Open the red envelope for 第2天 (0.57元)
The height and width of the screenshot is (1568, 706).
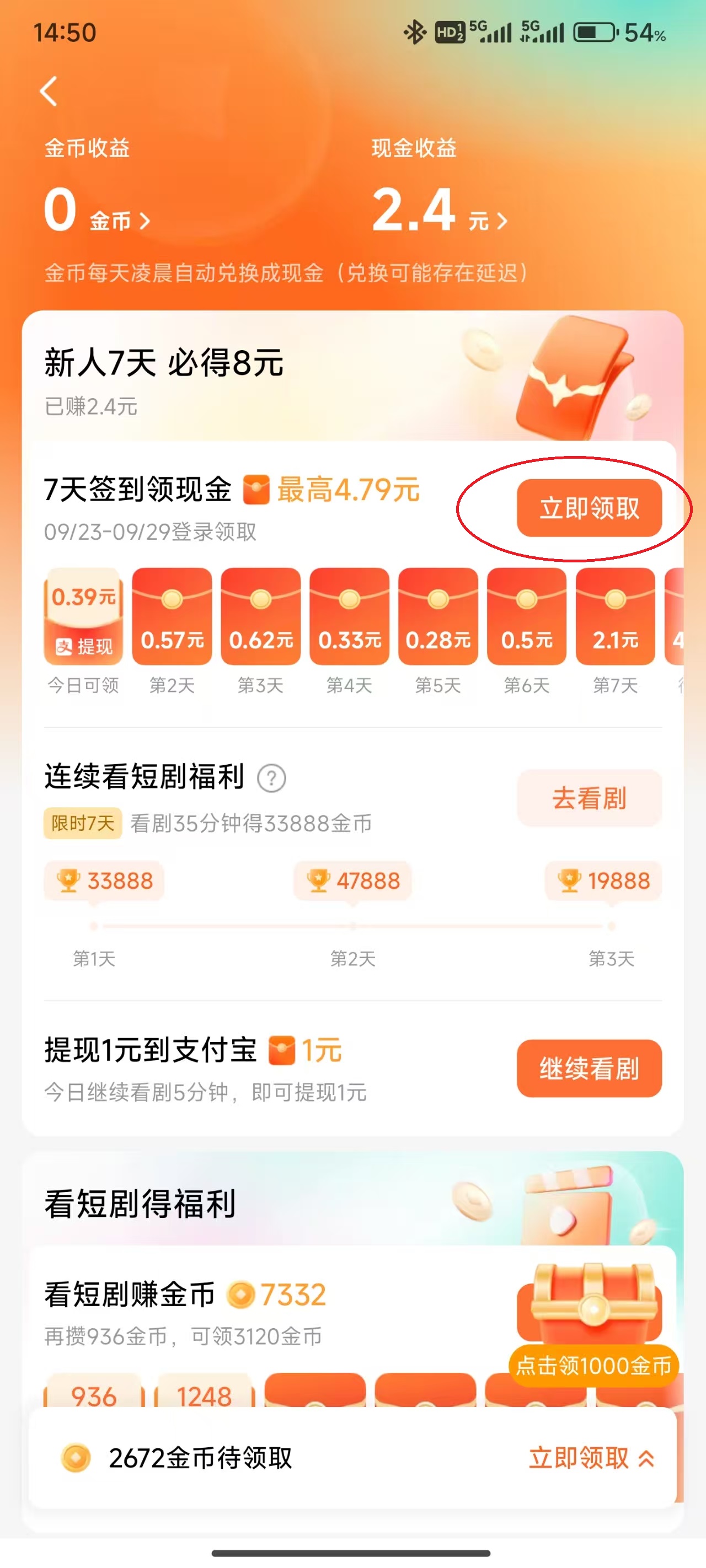click(172, 616)
